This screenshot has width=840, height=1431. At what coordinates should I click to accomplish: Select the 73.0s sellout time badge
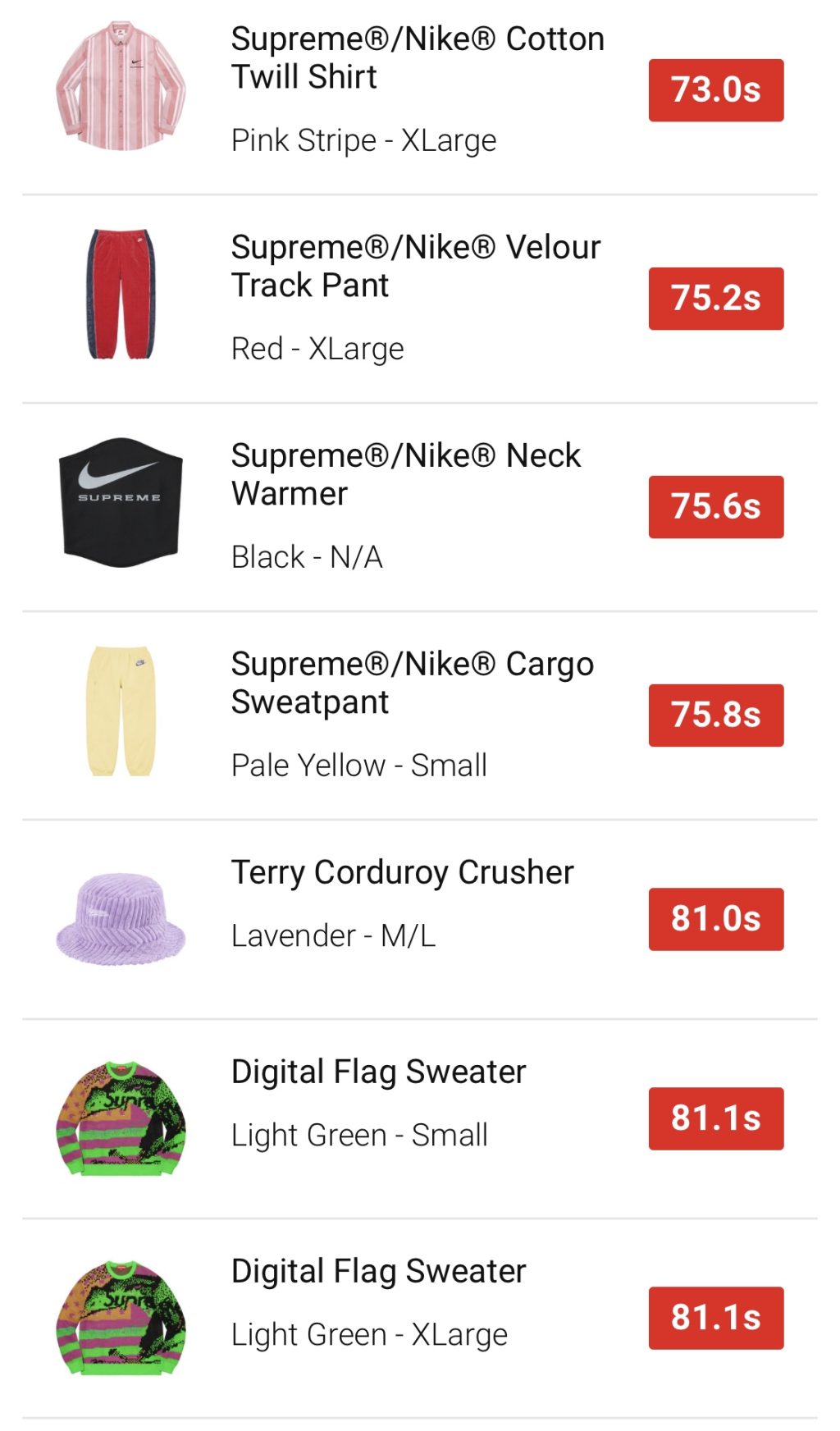pyautogui.click(x=714, y=91)
